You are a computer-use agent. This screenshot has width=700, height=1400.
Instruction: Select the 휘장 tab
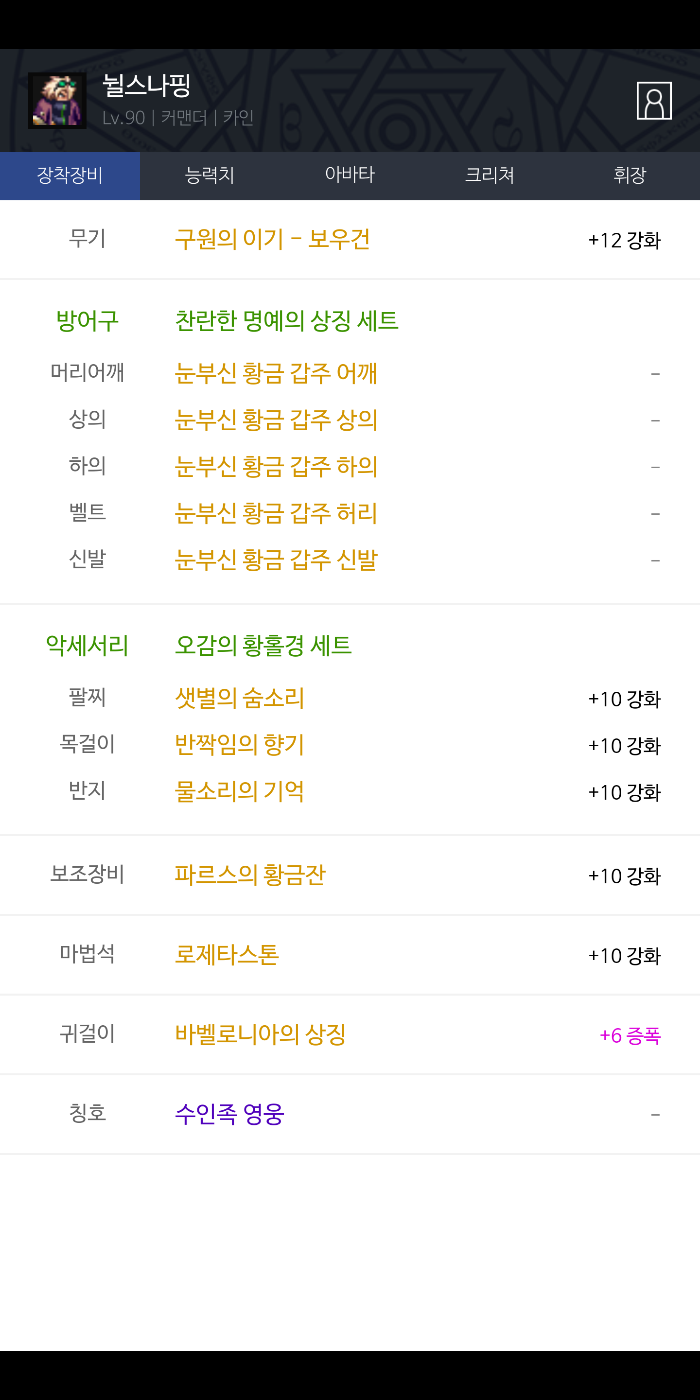(630, 176)
